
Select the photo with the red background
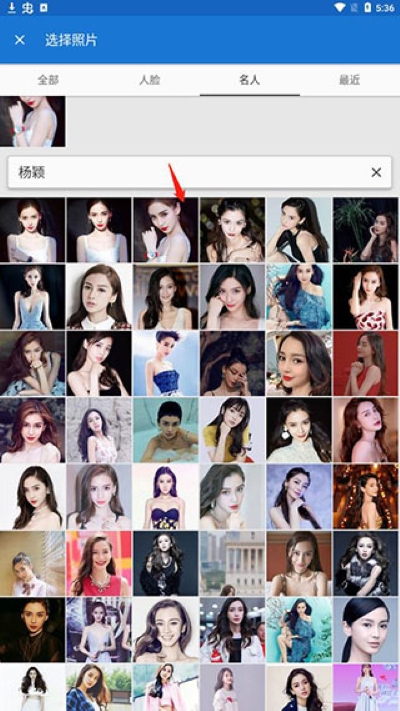point(366,363)
